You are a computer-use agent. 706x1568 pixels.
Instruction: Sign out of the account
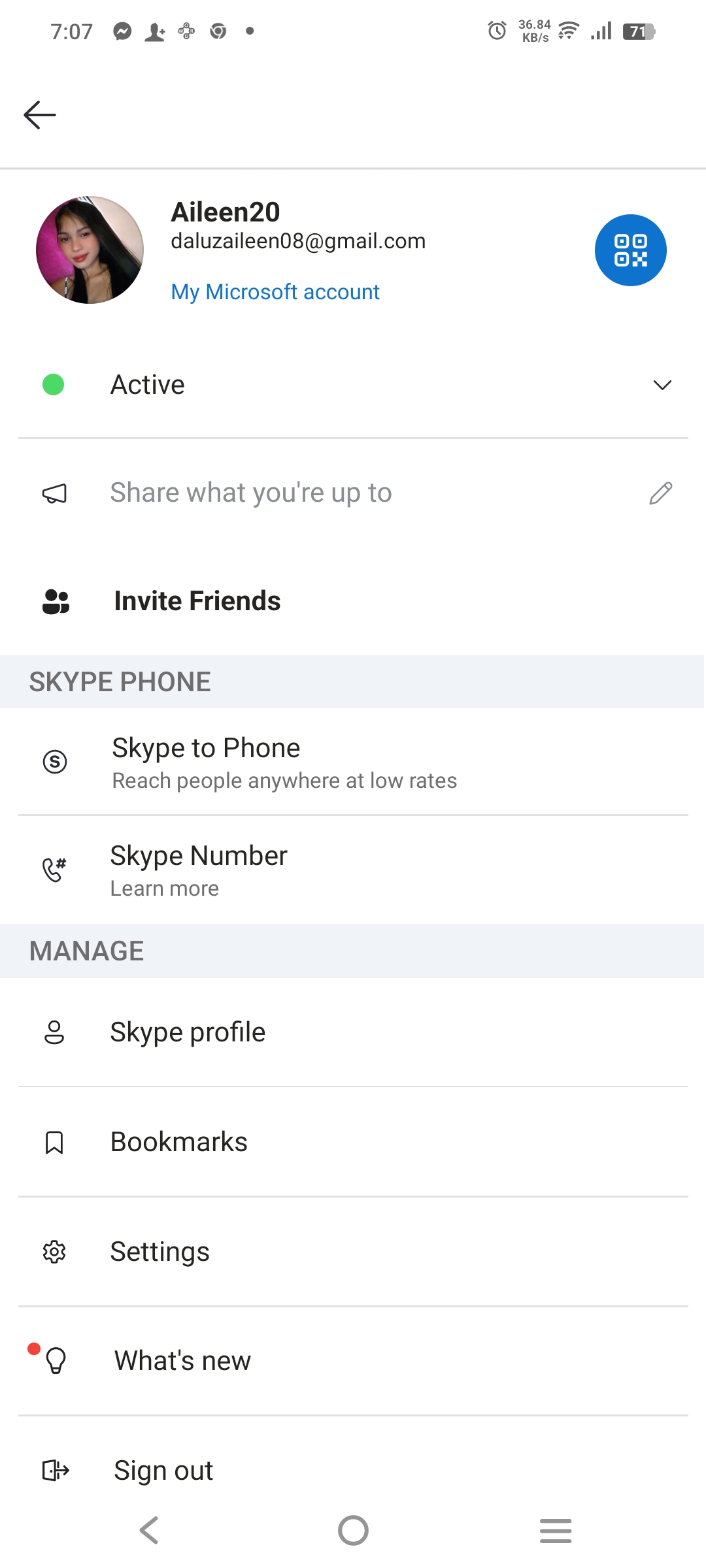click(353, 1471)
